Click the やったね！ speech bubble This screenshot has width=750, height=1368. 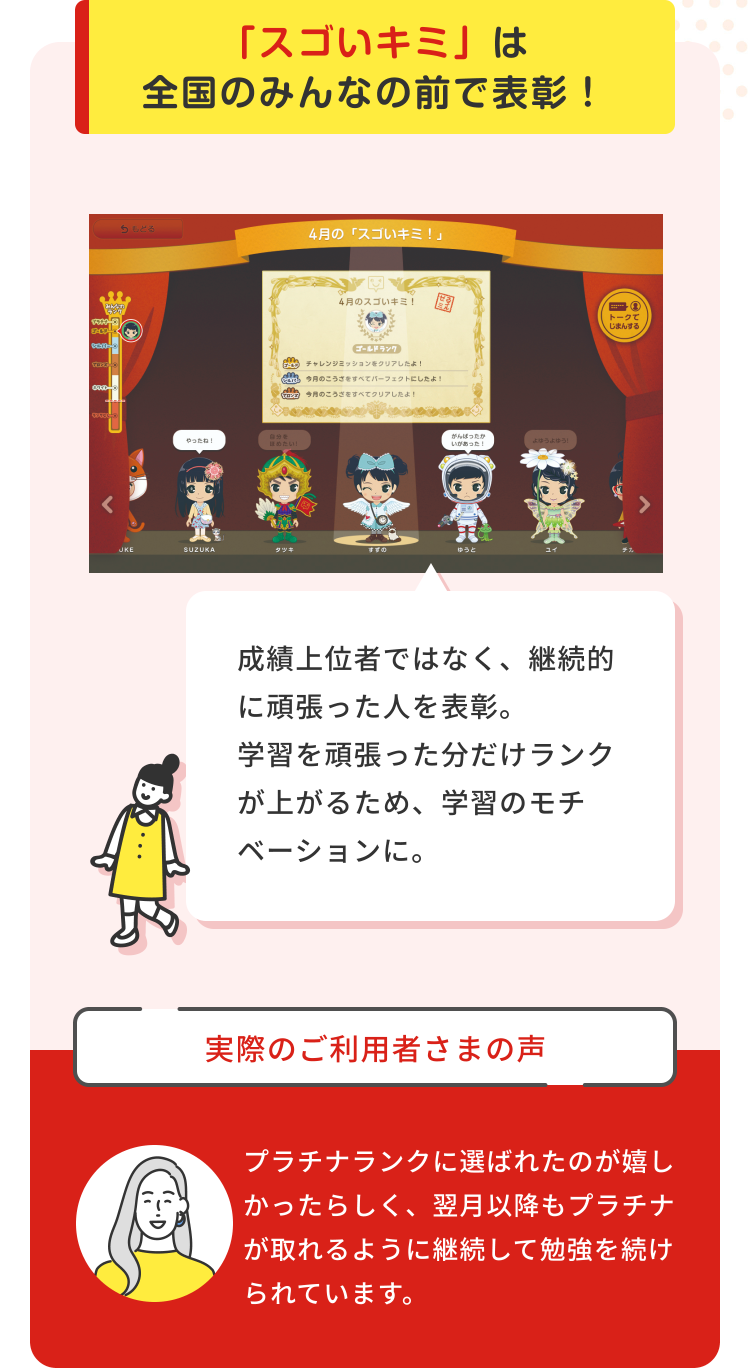click(200, 439)
